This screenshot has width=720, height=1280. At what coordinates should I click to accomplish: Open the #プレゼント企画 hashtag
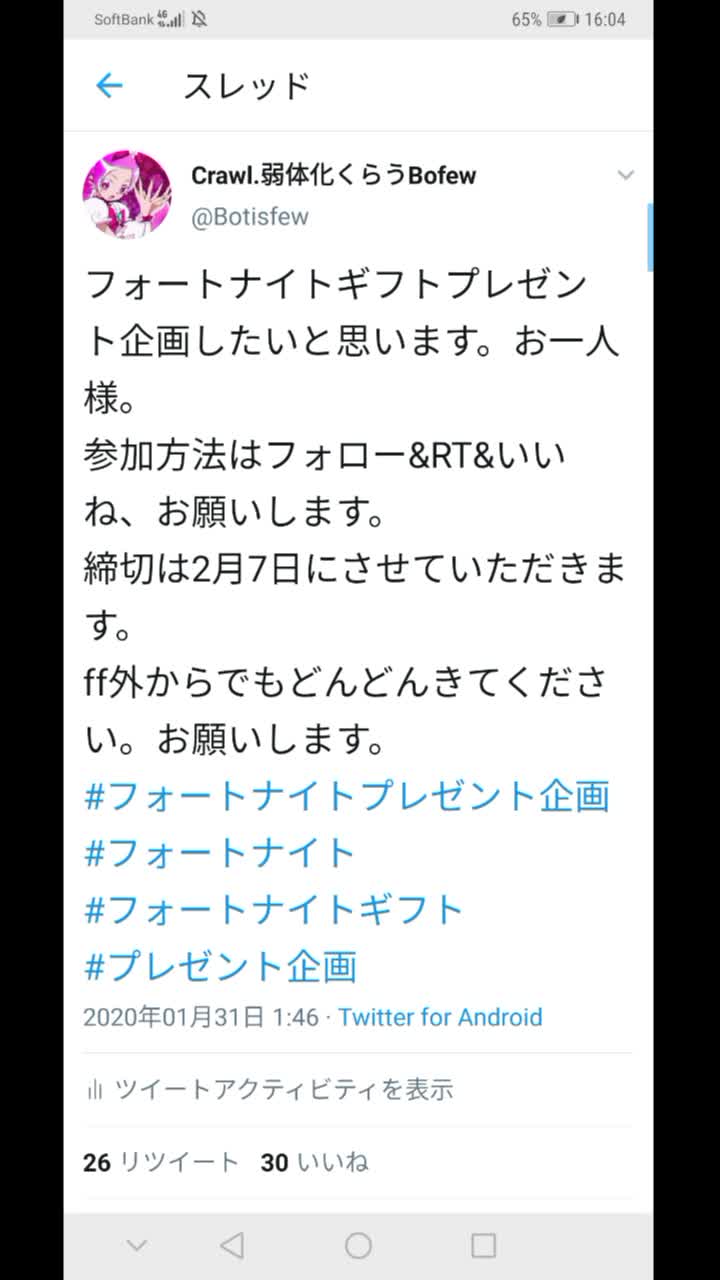(x=220, y=966)
